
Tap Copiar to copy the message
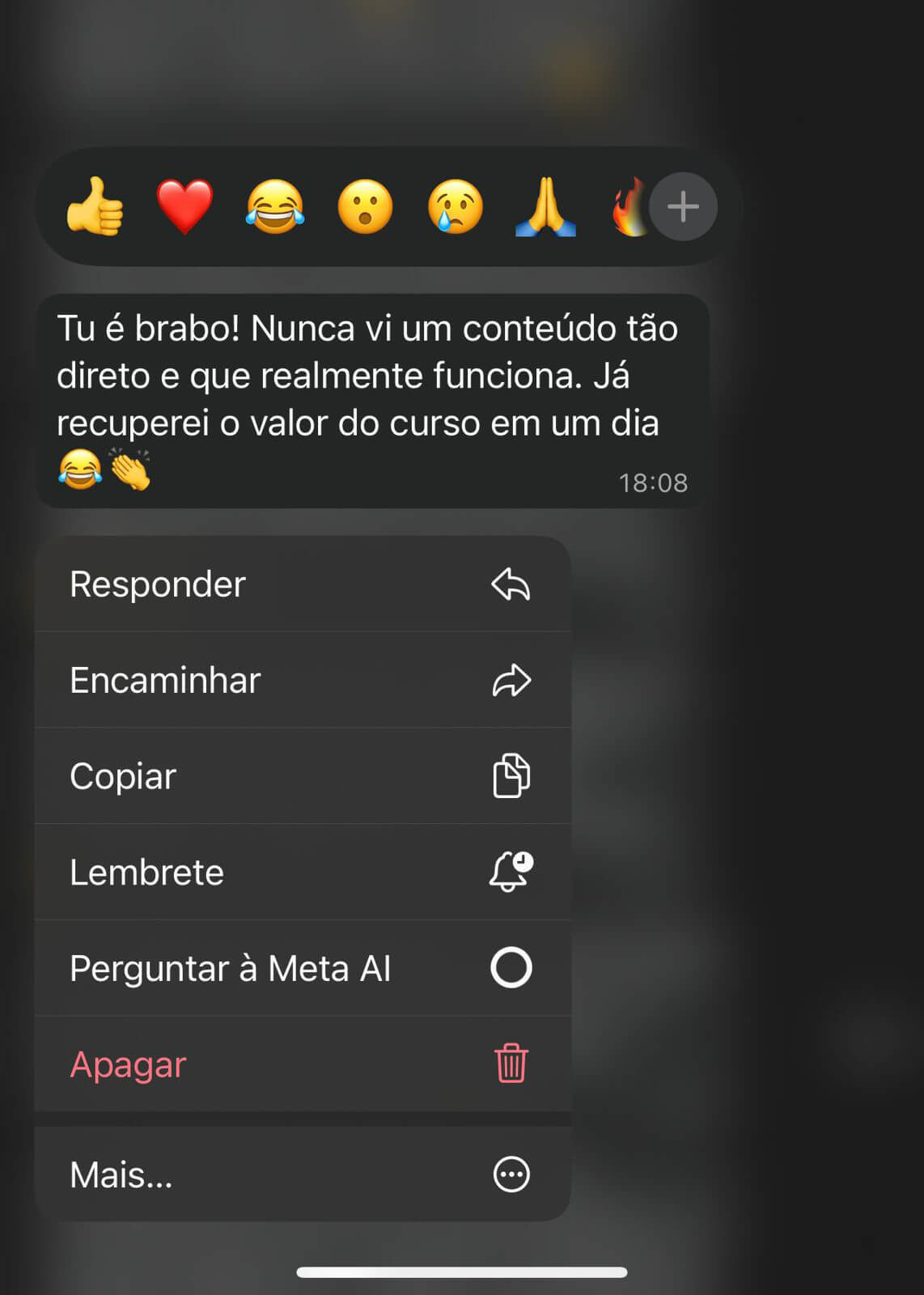(x=303, y=776)
